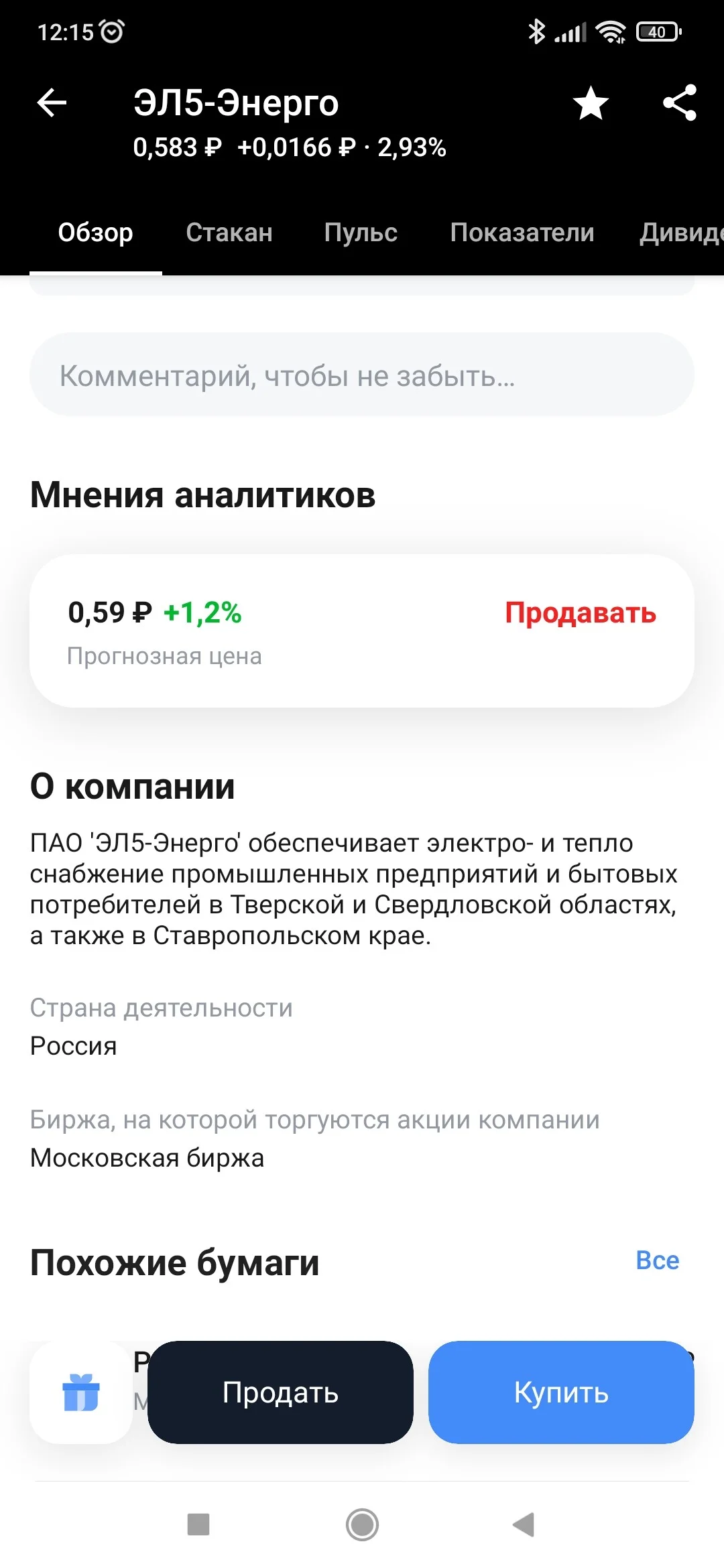This screenshot has width=724, height=1568.
Task: Toggle the favorite star for ЭЛ5-Энерго
Action: [x=591, y=103]
